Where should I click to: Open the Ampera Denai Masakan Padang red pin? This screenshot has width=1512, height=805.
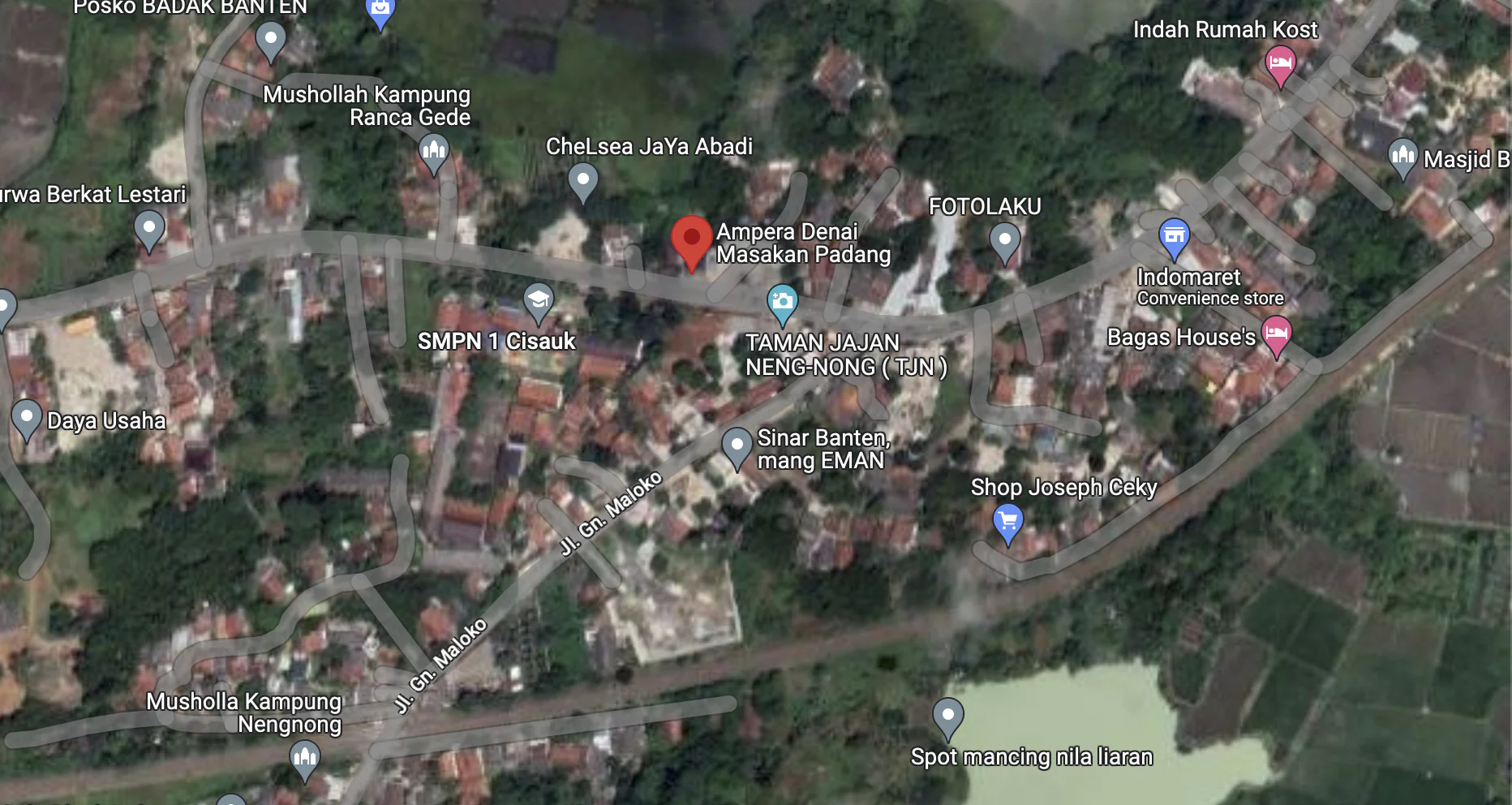point(691,239)
